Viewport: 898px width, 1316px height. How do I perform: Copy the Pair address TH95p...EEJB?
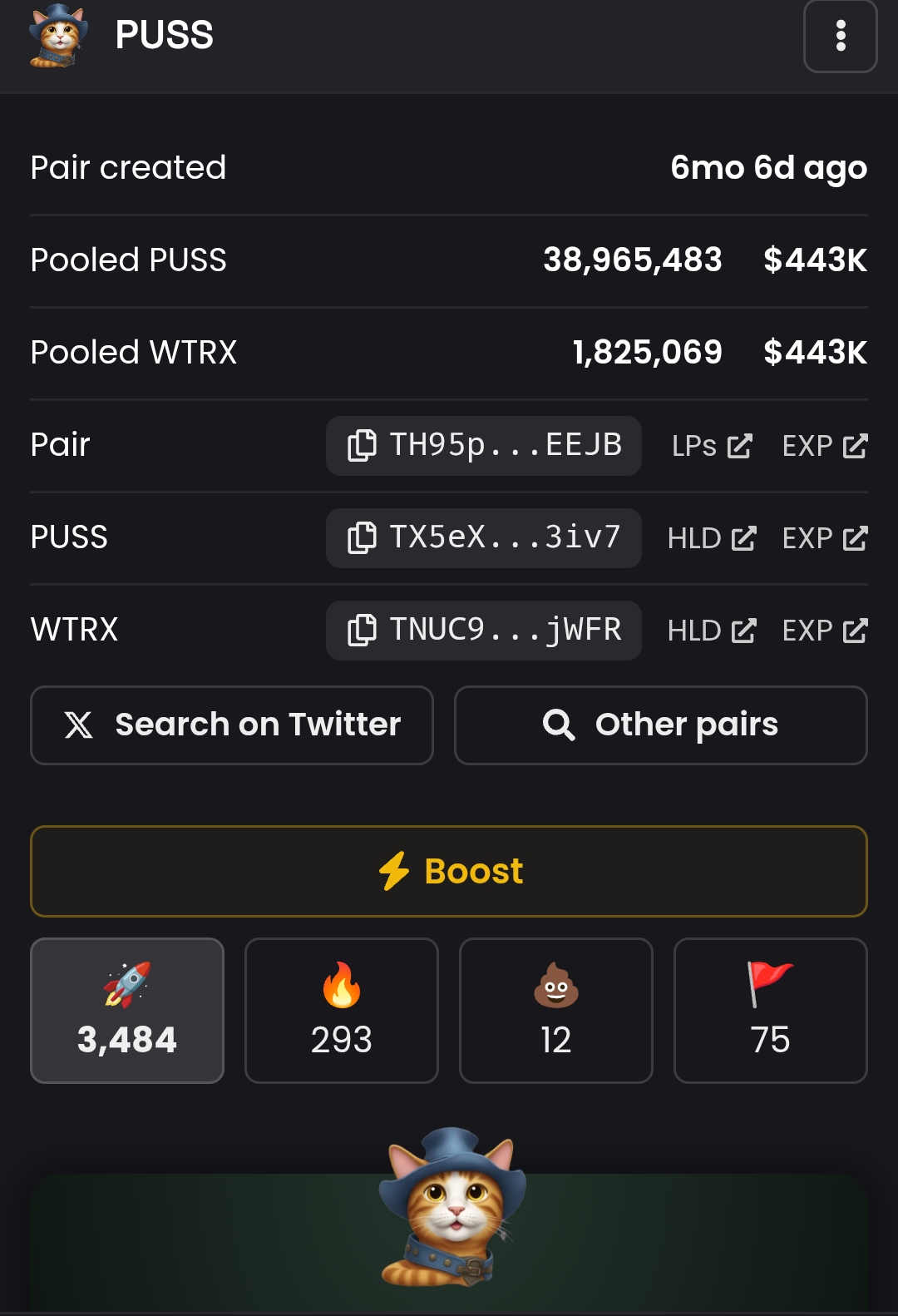point(484,446)
